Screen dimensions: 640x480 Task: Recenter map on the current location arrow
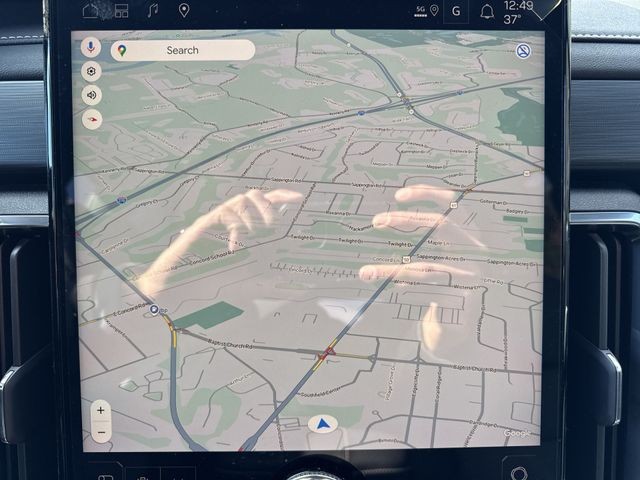321,424
